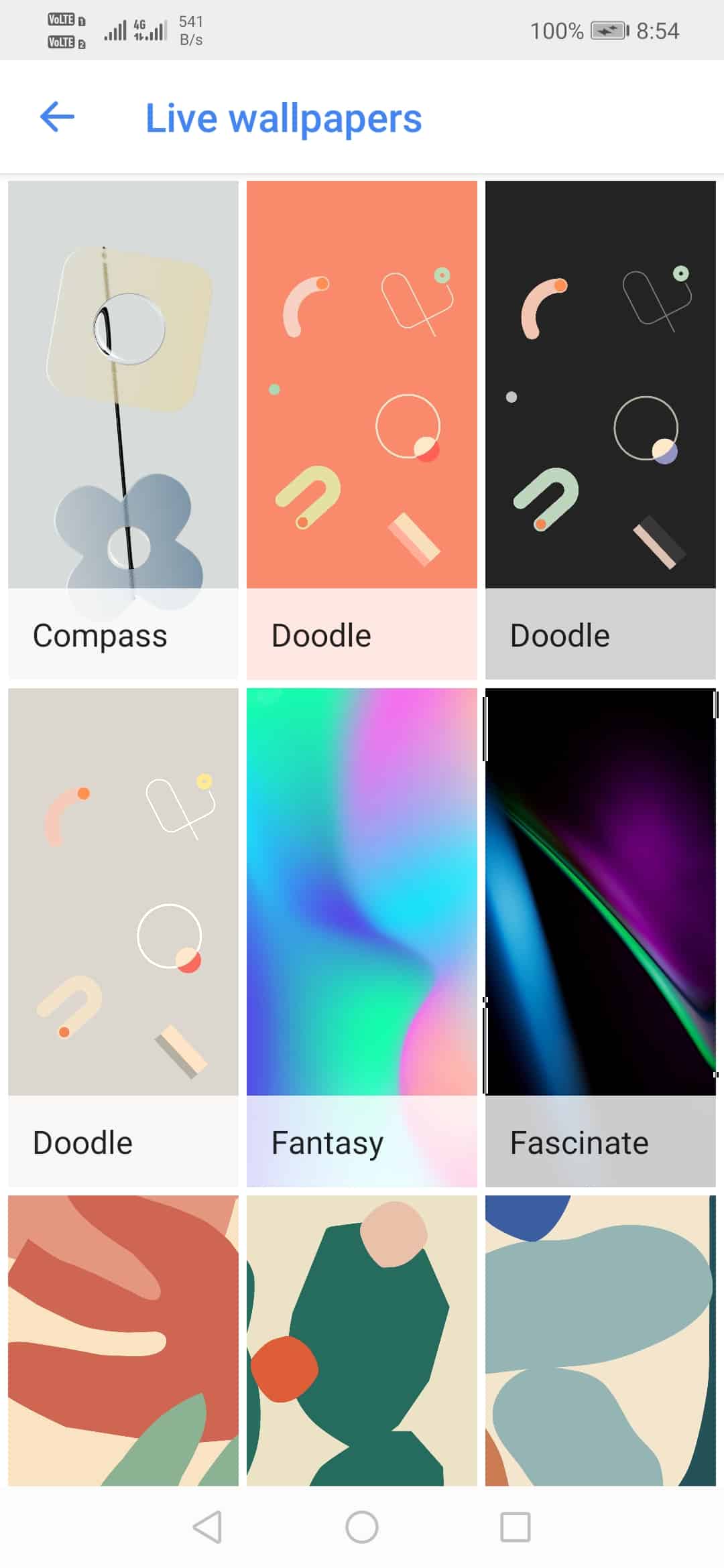Pick the dark green abstract shapes wallpaper
This screenshot has width=724, height=1568.
coord(362,1340)
